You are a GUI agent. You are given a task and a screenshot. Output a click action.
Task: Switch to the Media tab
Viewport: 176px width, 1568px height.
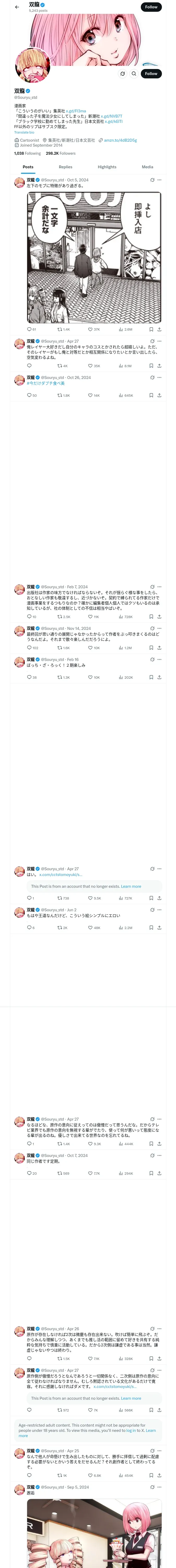pyautogui.click(x=148, y=167)
